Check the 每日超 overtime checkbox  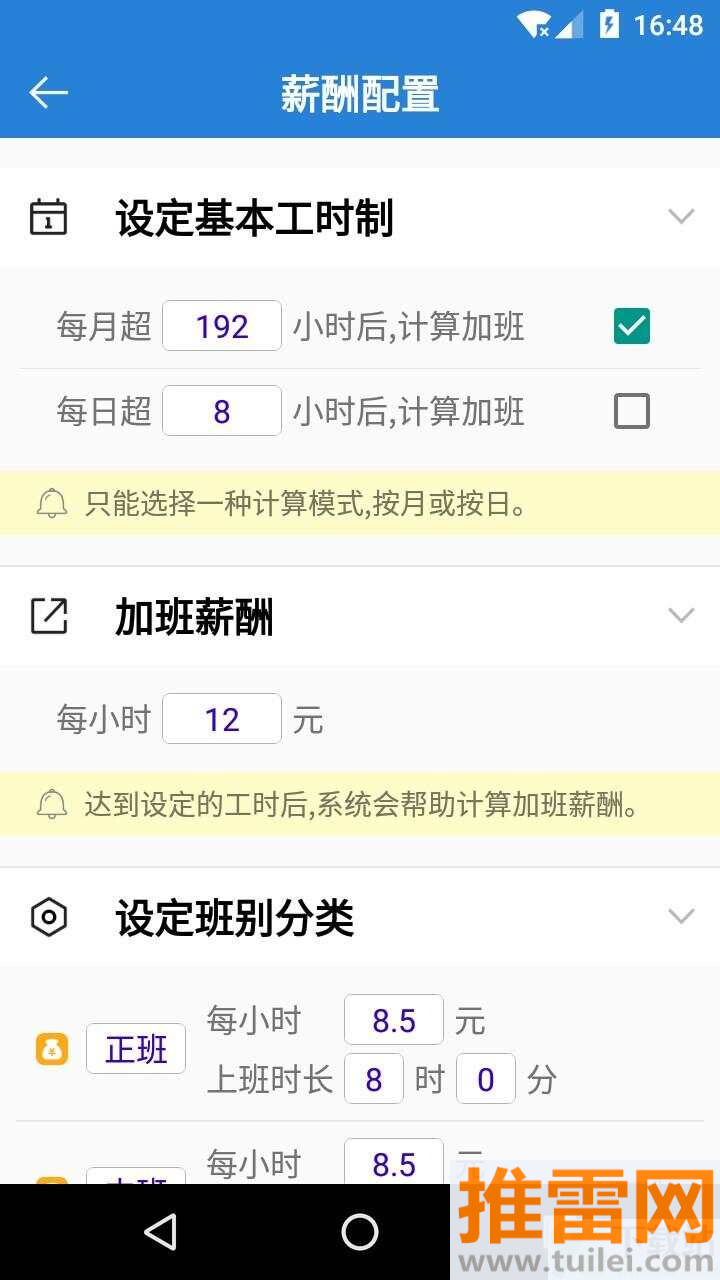point(631,411)
